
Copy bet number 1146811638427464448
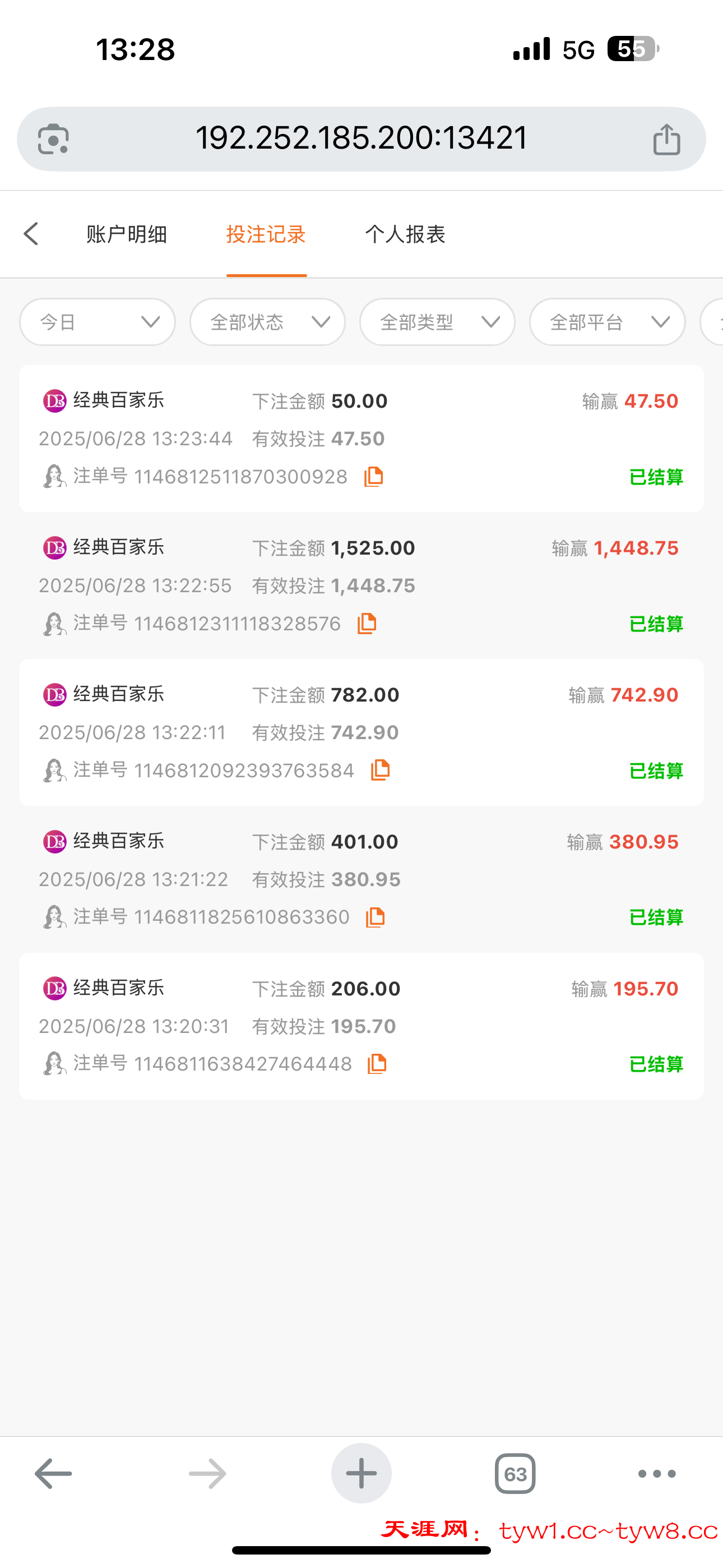377,1063
